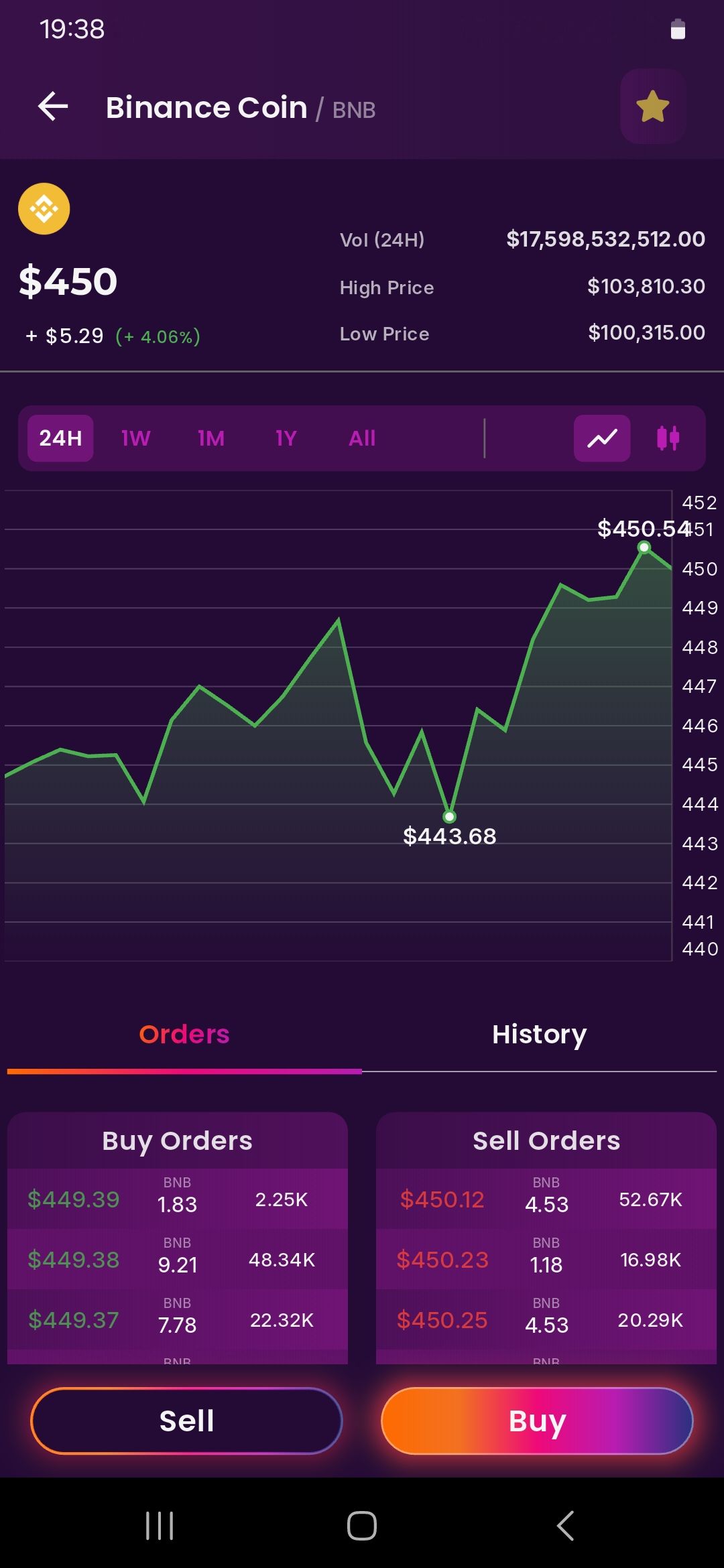Buy Binance Coin
Image resolution: width=724 pixels, height=1568 pixels.
(x=537, y=1421)
